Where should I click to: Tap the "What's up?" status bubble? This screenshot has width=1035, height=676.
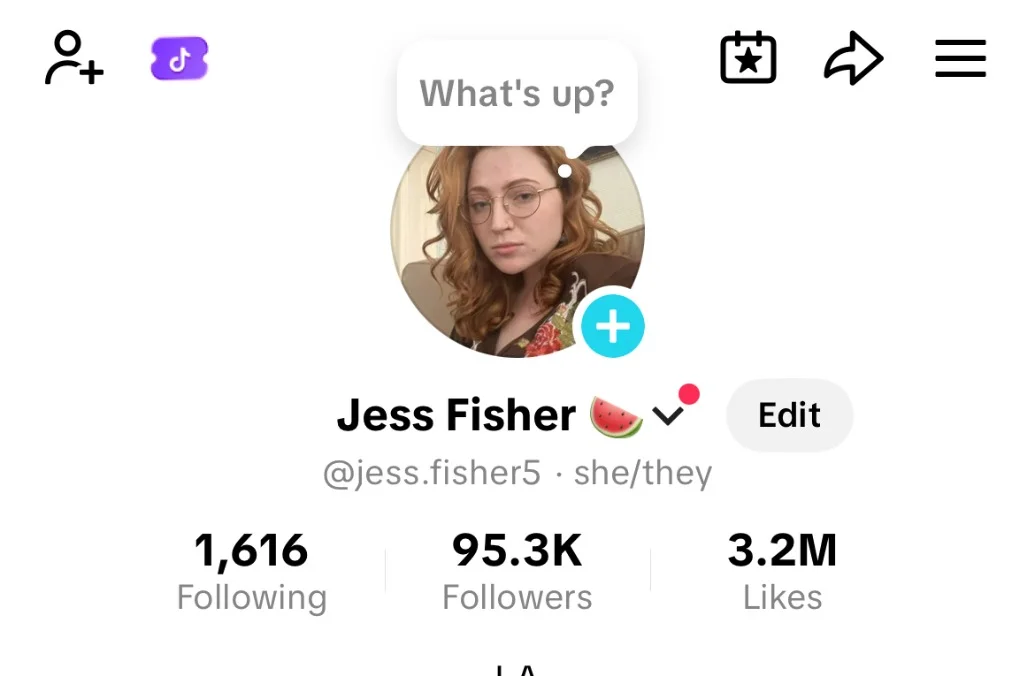[517, 94]
